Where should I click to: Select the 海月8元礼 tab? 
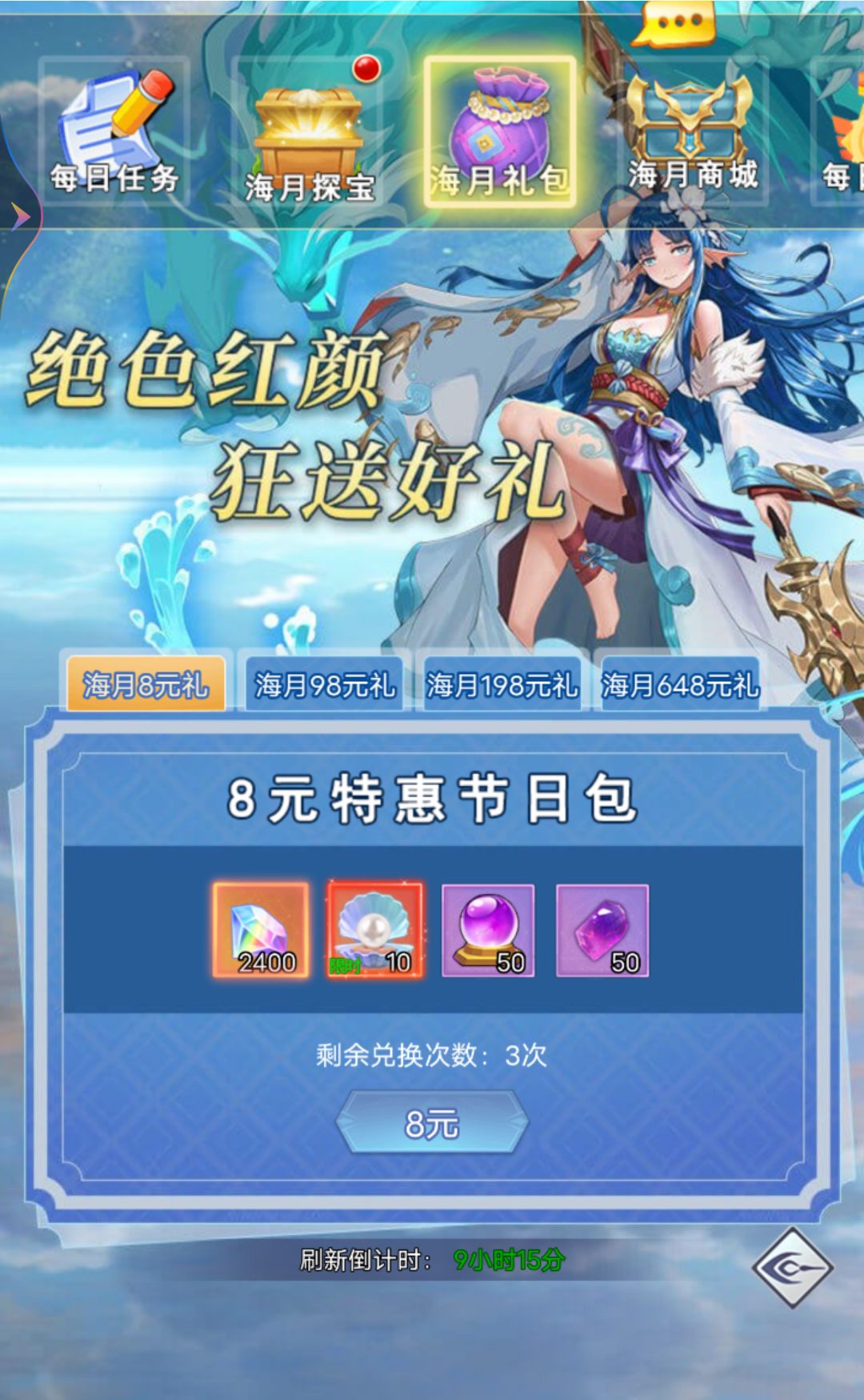[147, 686]
